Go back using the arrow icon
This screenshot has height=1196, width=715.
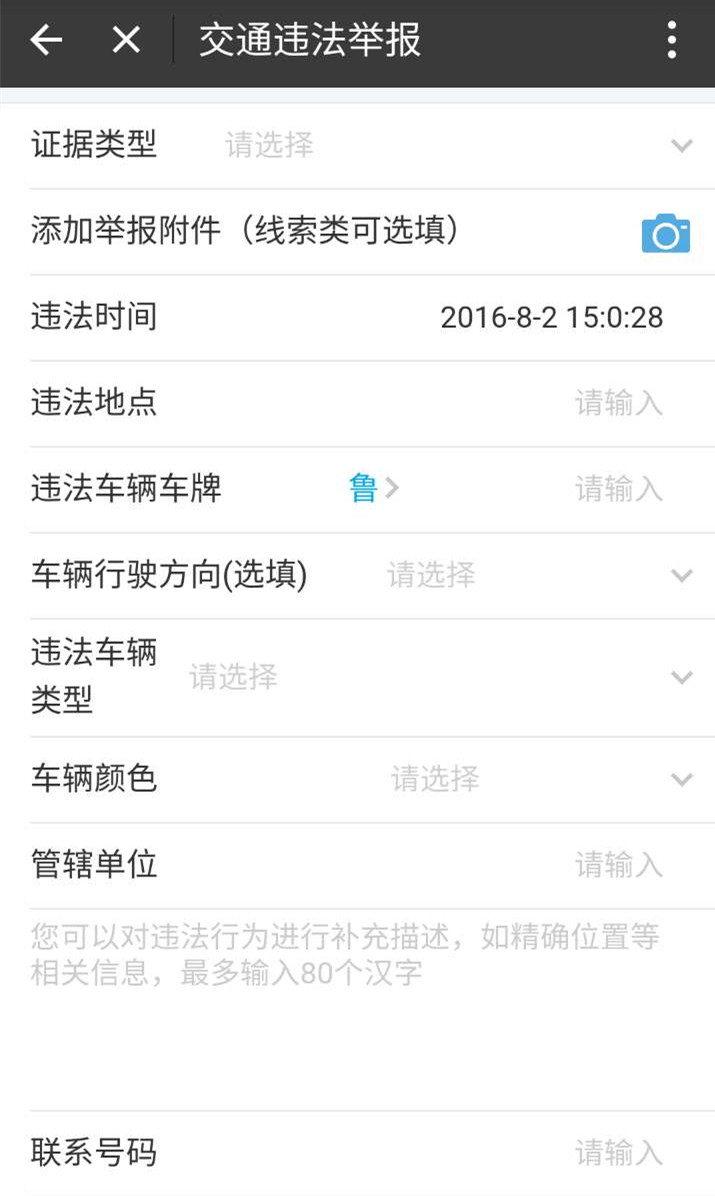[46, 40]
